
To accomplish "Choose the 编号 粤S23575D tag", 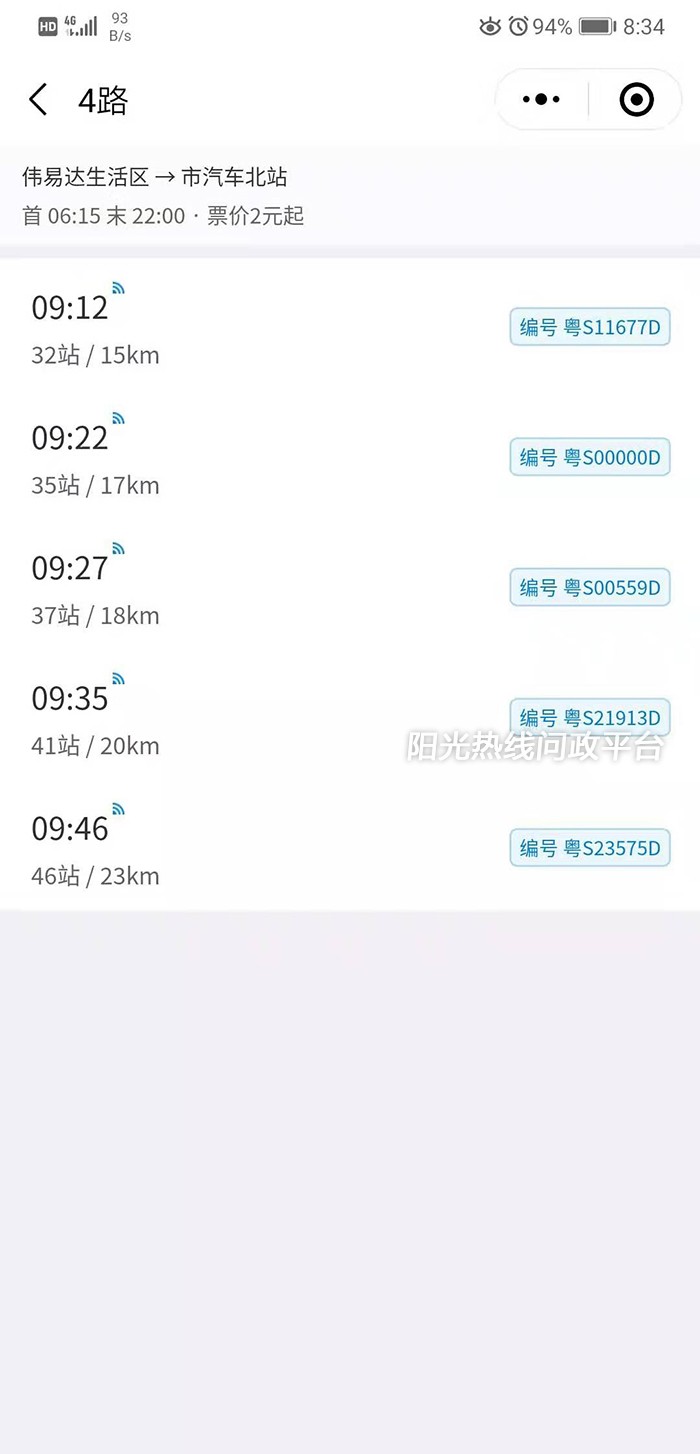I will 590,848.
